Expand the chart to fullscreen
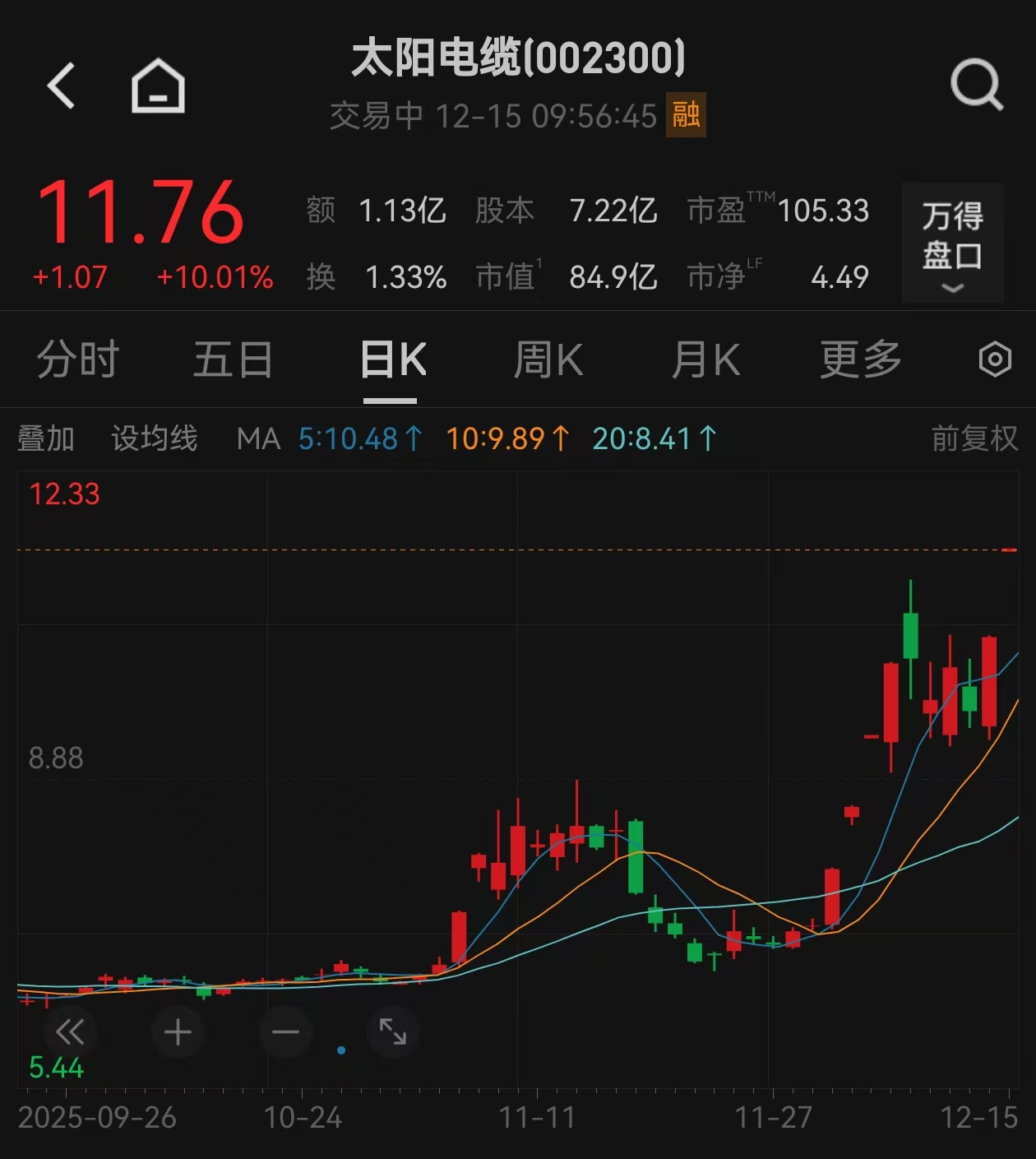 (393, 1032)
